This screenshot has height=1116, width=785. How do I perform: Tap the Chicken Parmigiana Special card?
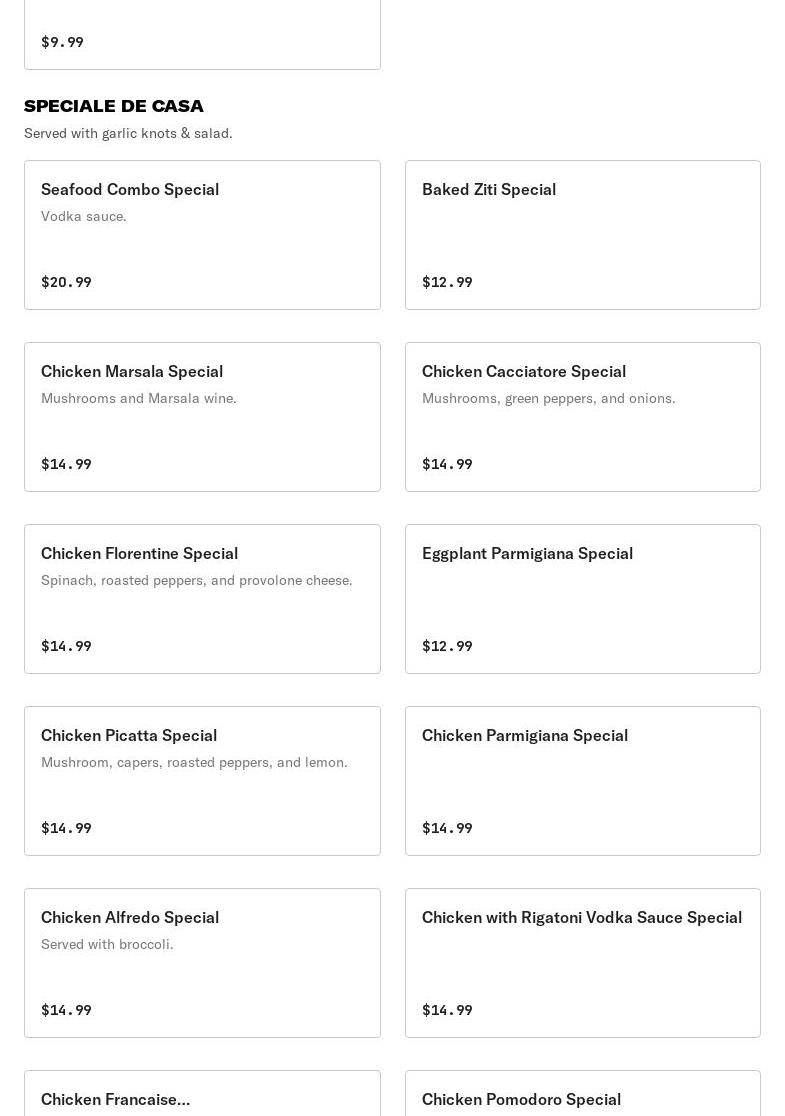582,781
